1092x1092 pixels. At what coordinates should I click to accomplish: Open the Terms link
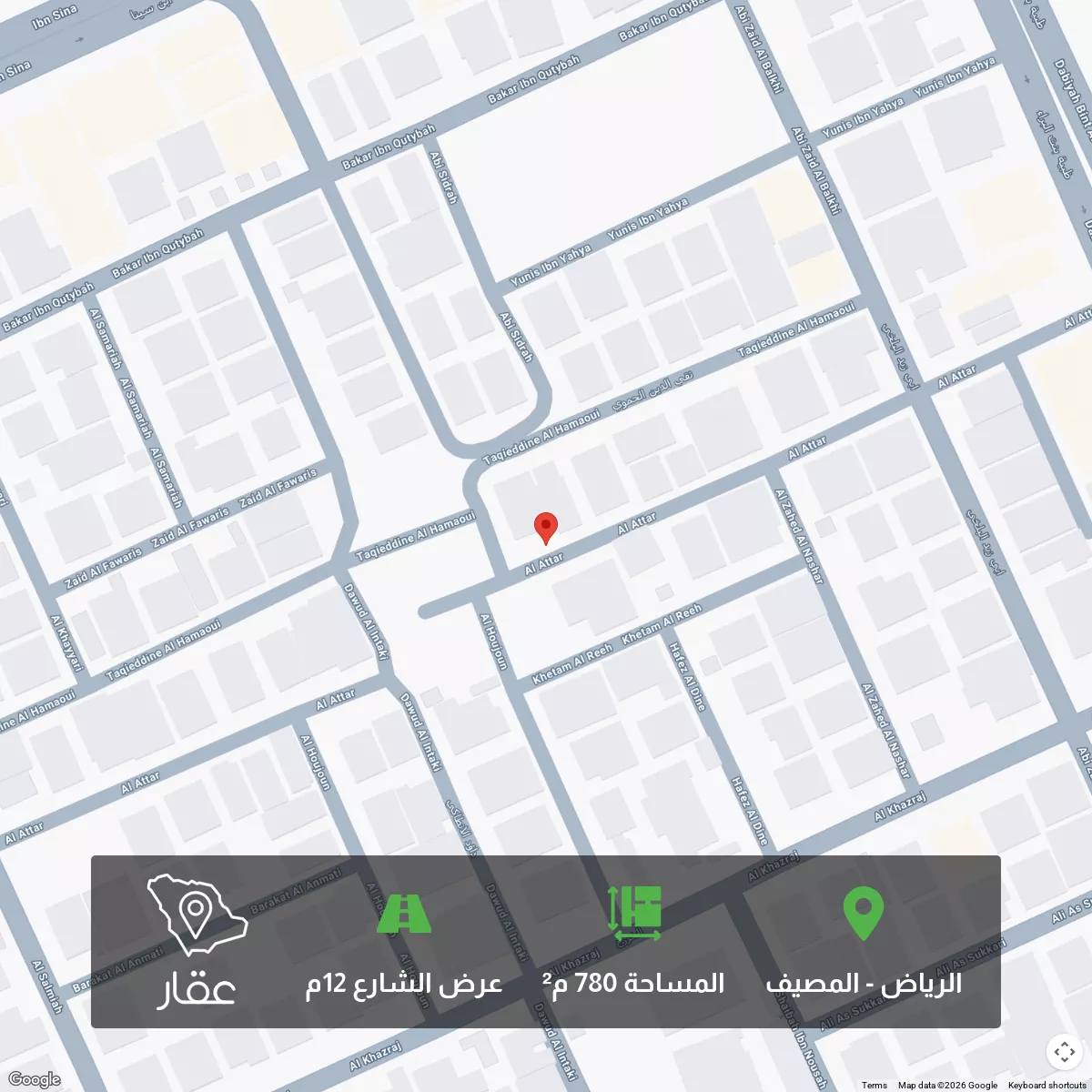pyautogui.click(x=874, y=1085)
